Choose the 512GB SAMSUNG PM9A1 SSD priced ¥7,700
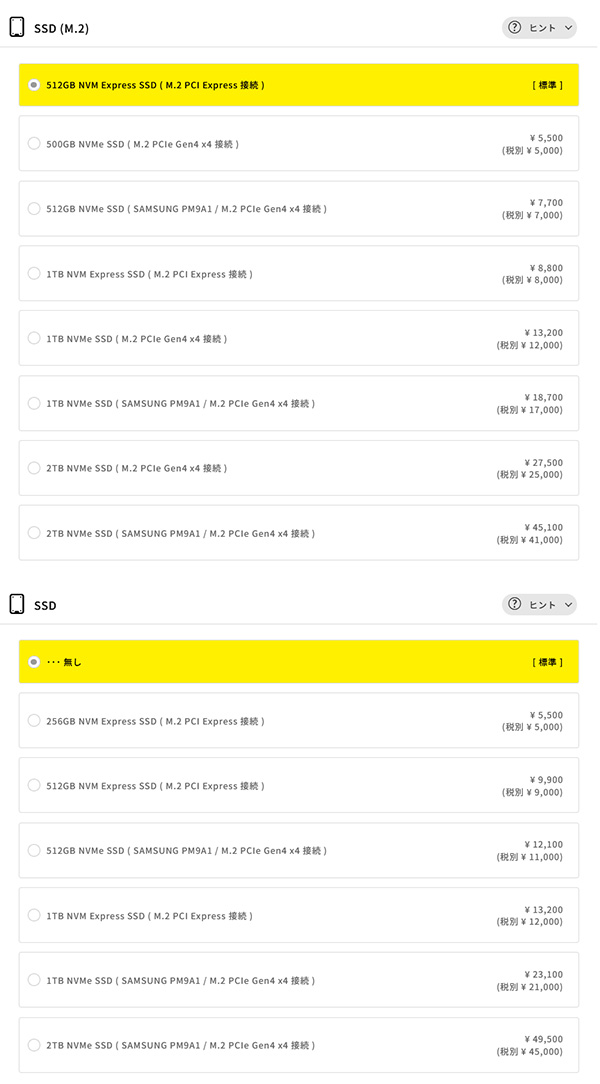The width and height of the screenshot is (600, 1084). coord(299,209)
